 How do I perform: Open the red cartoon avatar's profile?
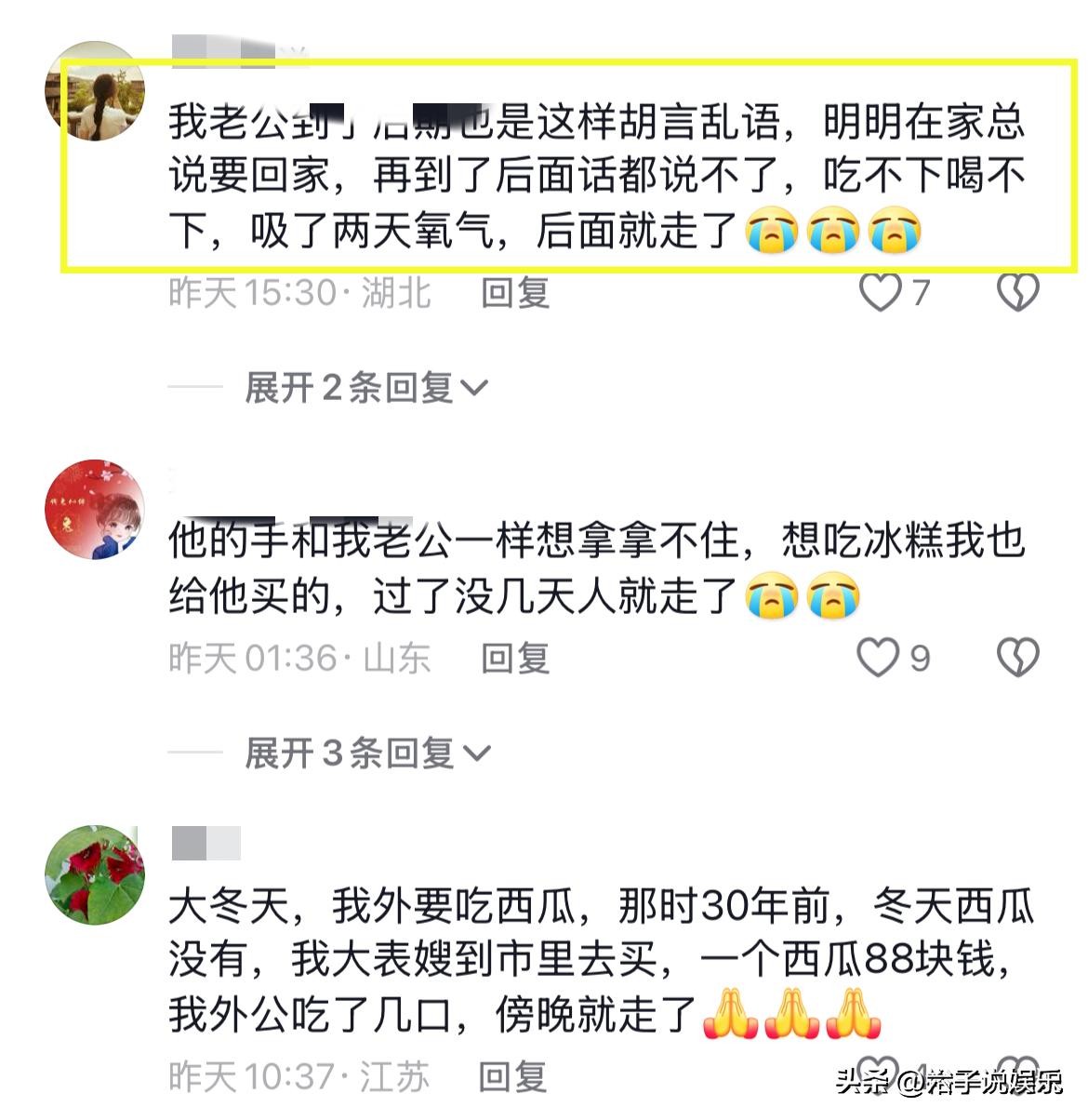[x=95, y=509]
